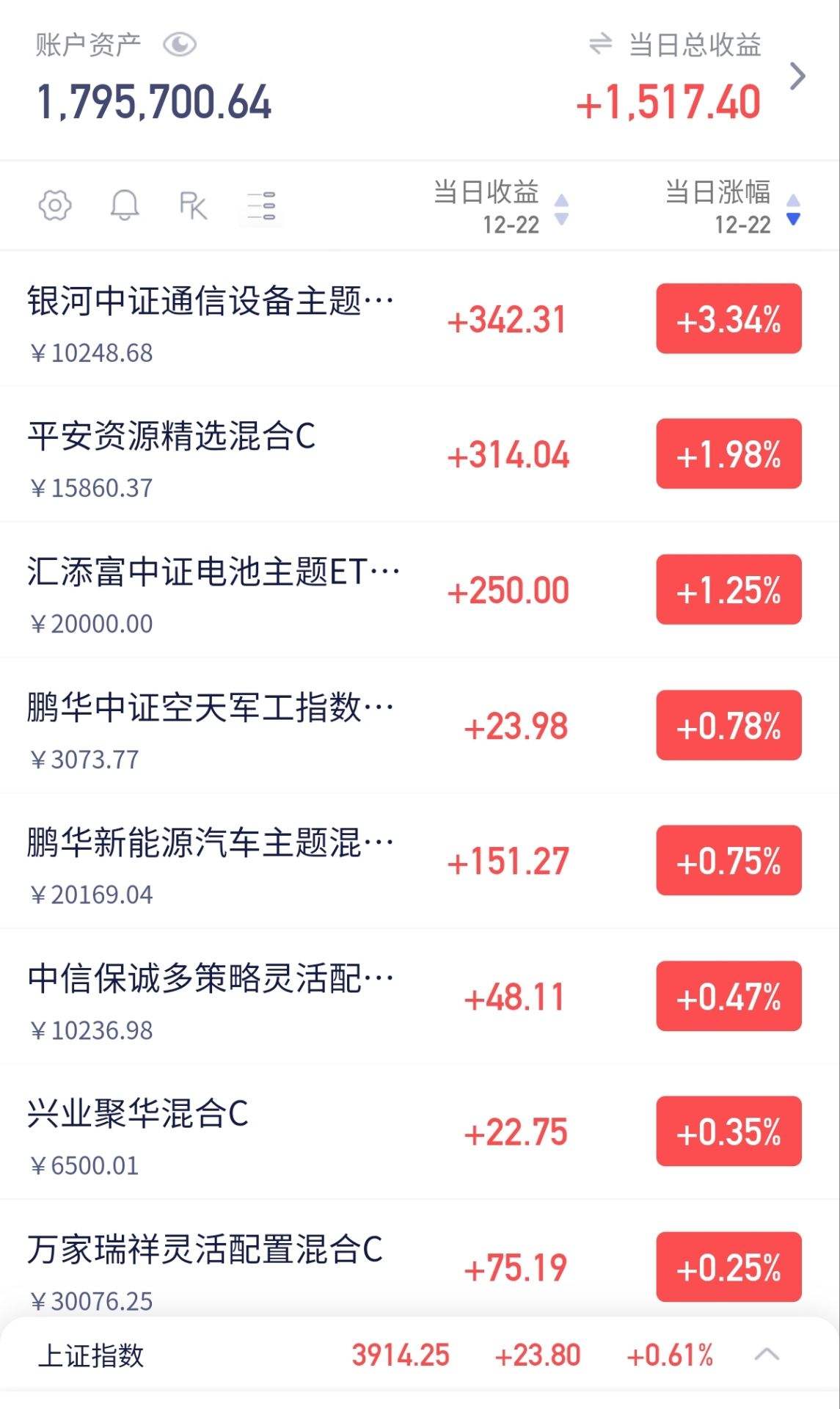Open the PK compare tool
The height and width of the screenshot is (1409, 840).
pos(193,205)
